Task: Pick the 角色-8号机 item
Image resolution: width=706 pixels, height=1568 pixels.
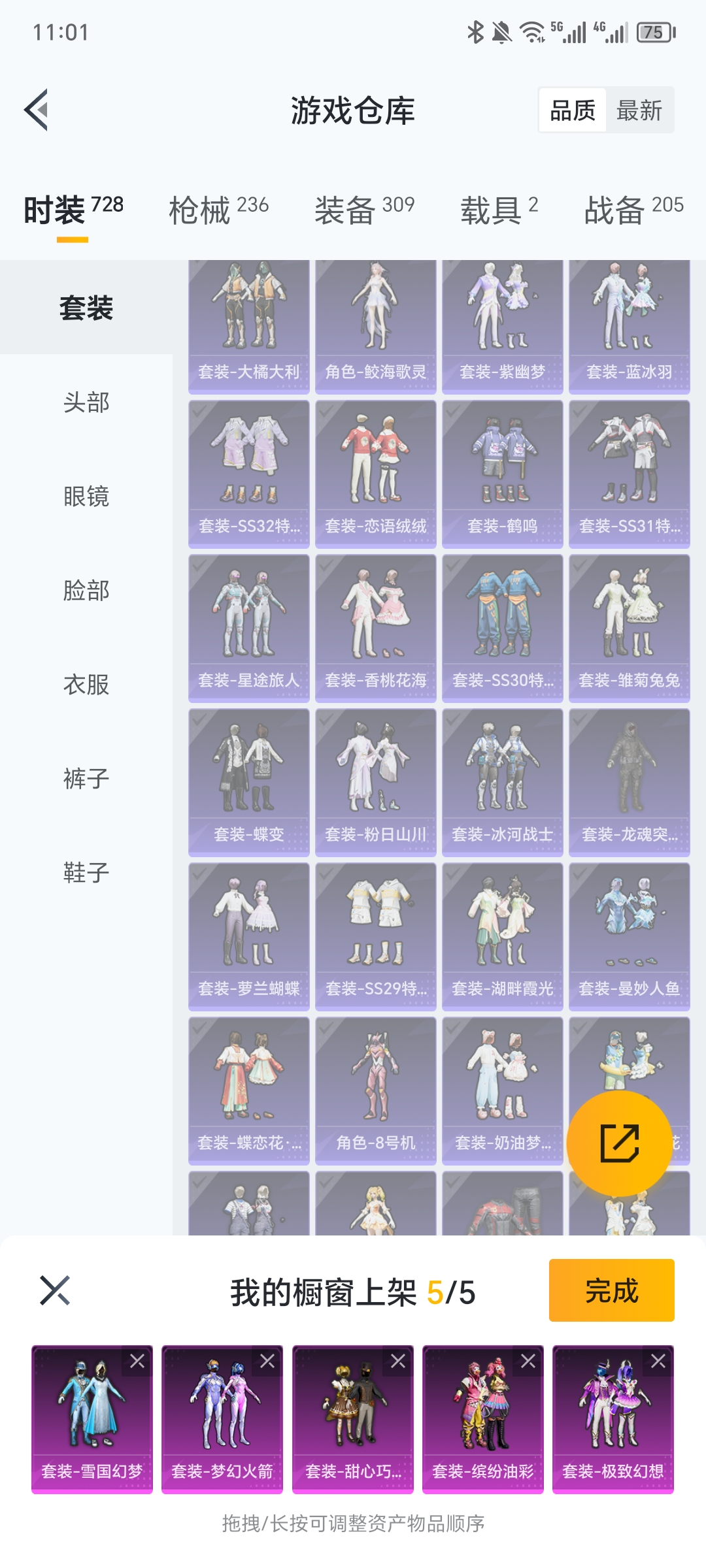Action: [x=375, y=1090]
